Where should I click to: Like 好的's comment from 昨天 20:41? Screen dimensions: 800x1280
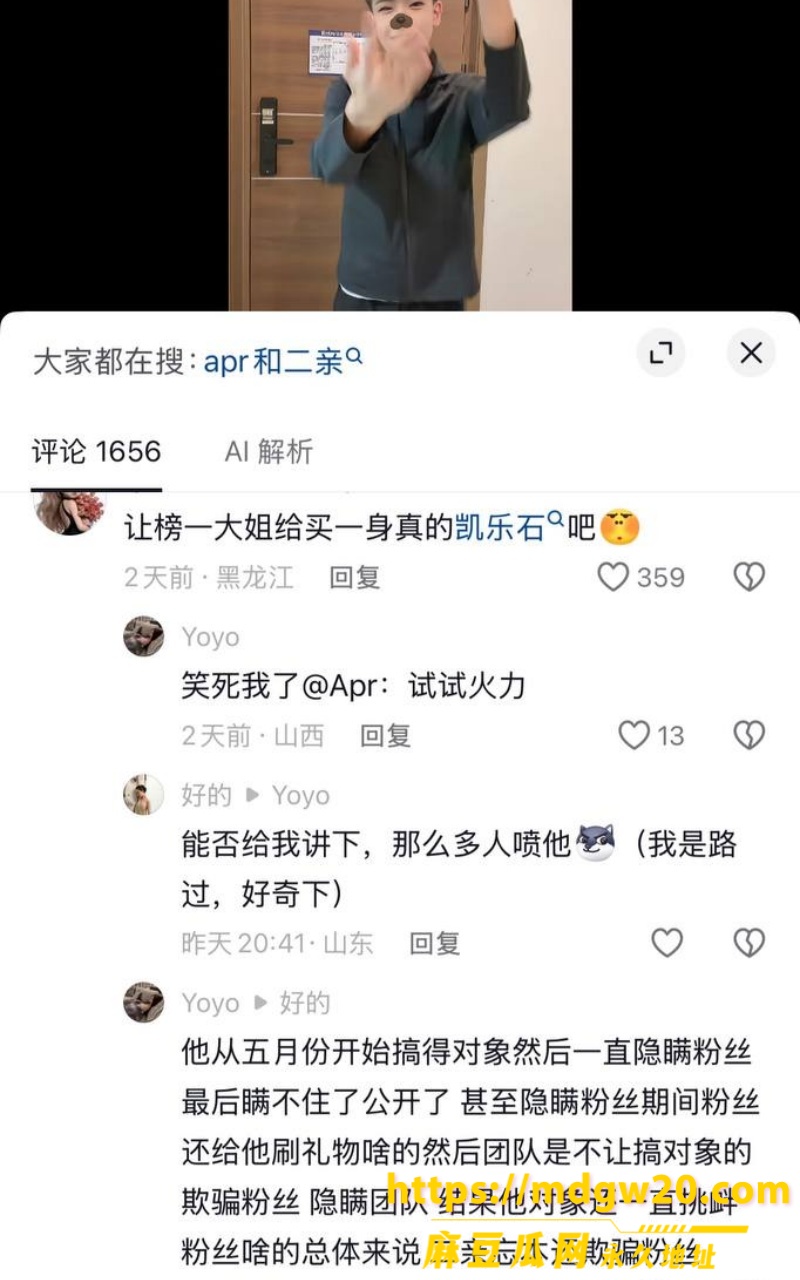point(667,943)
